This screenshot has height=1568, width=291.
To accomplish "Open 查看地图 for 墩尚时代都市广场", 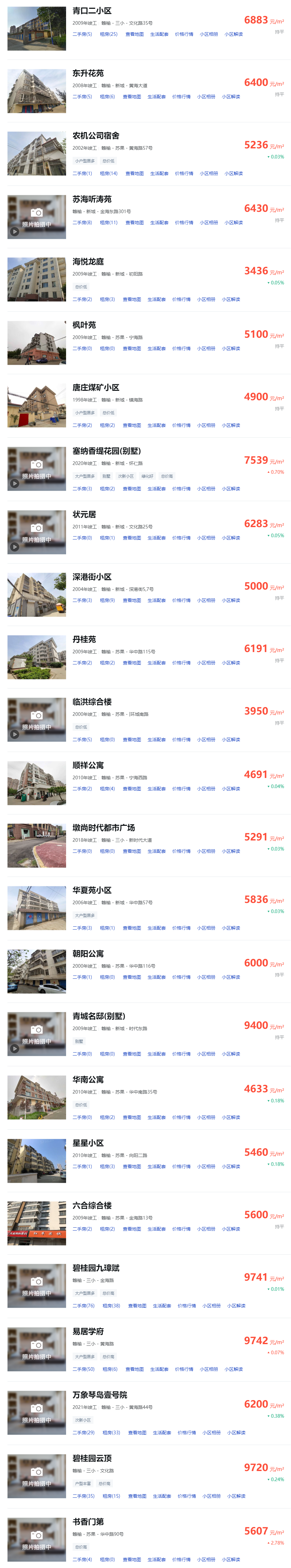I will tap(132, 852).
